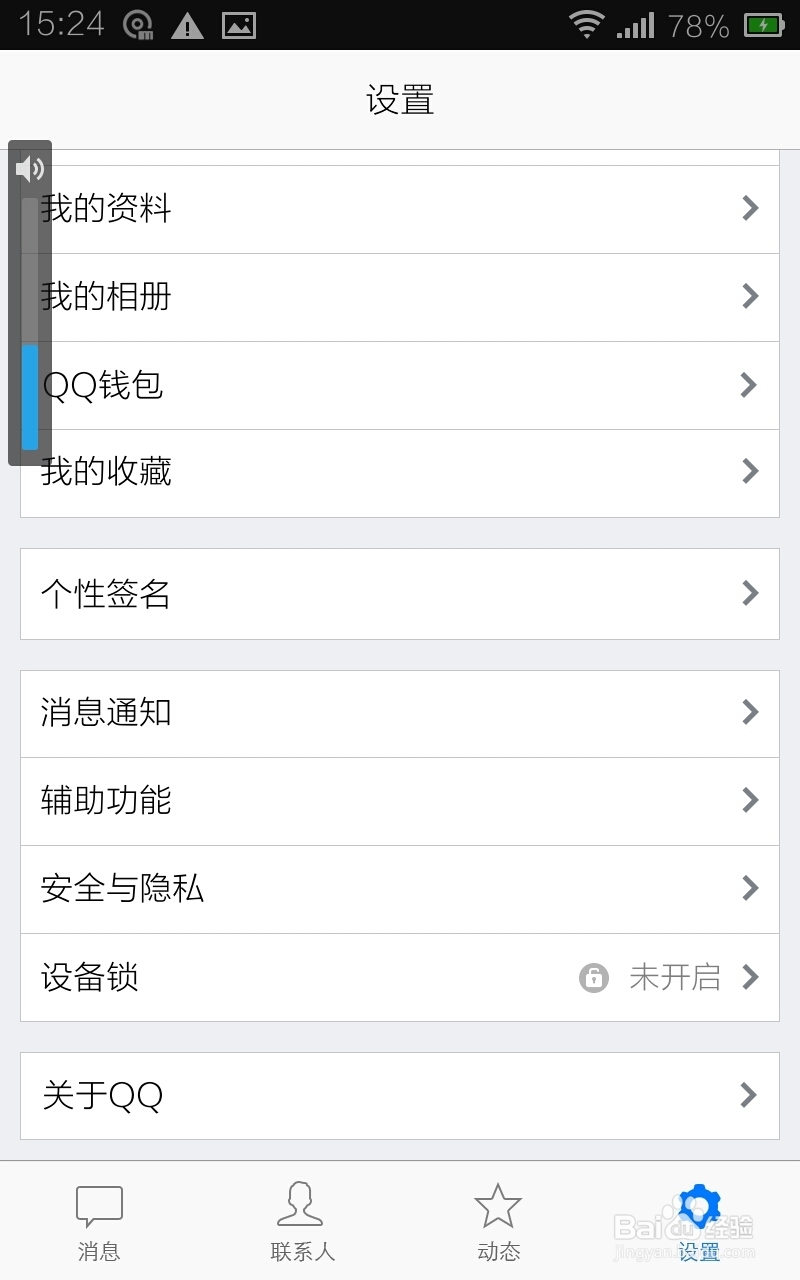Image resolution: width=800 pixels, height=1280 pixels.
Task: Switch to the 设置 tab
Action: coord(697,1220)
